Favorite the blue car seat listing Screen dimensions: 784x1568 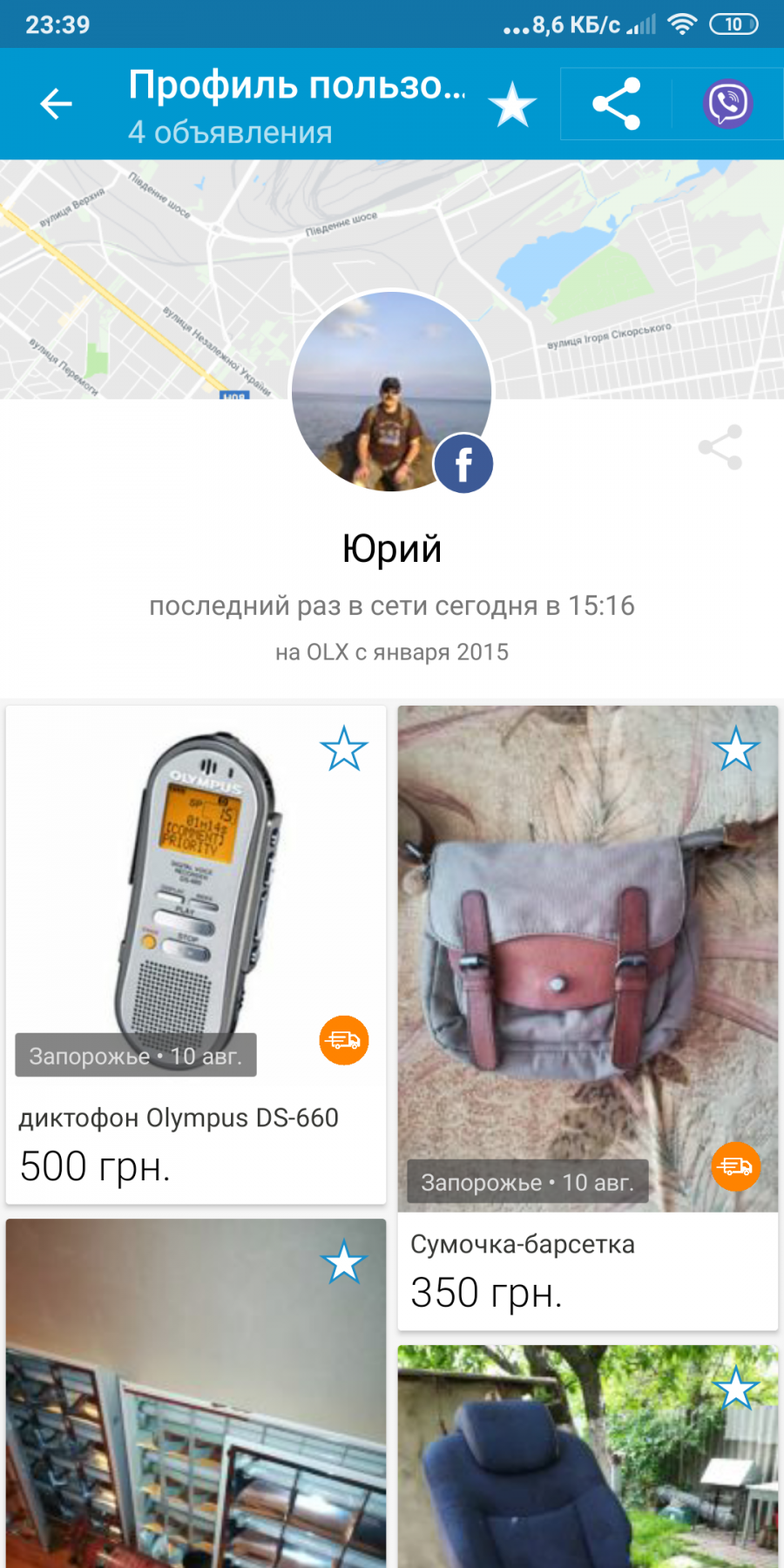point(736,1388)
